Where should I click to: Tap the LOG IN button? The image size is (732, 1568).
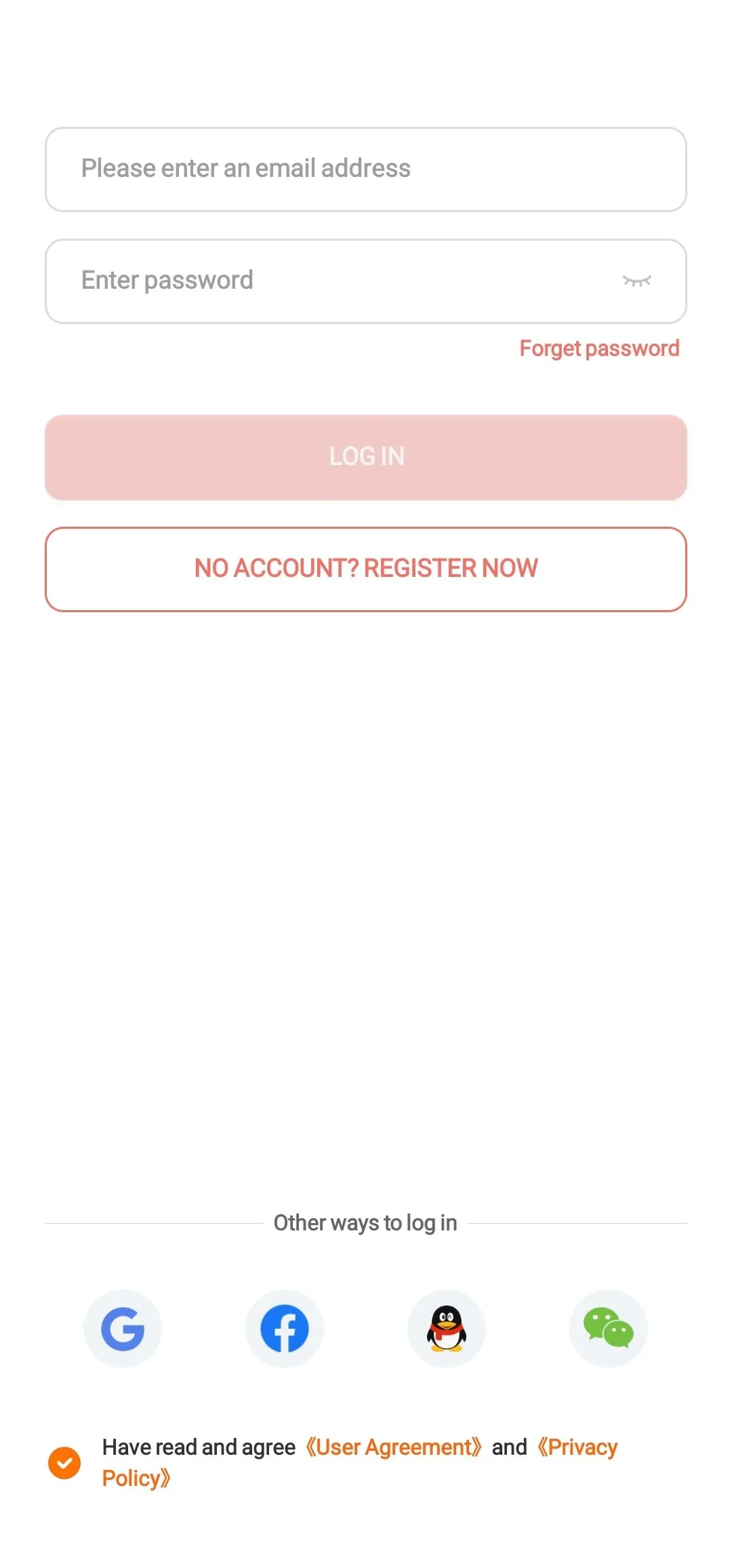(x=366, y=457)
